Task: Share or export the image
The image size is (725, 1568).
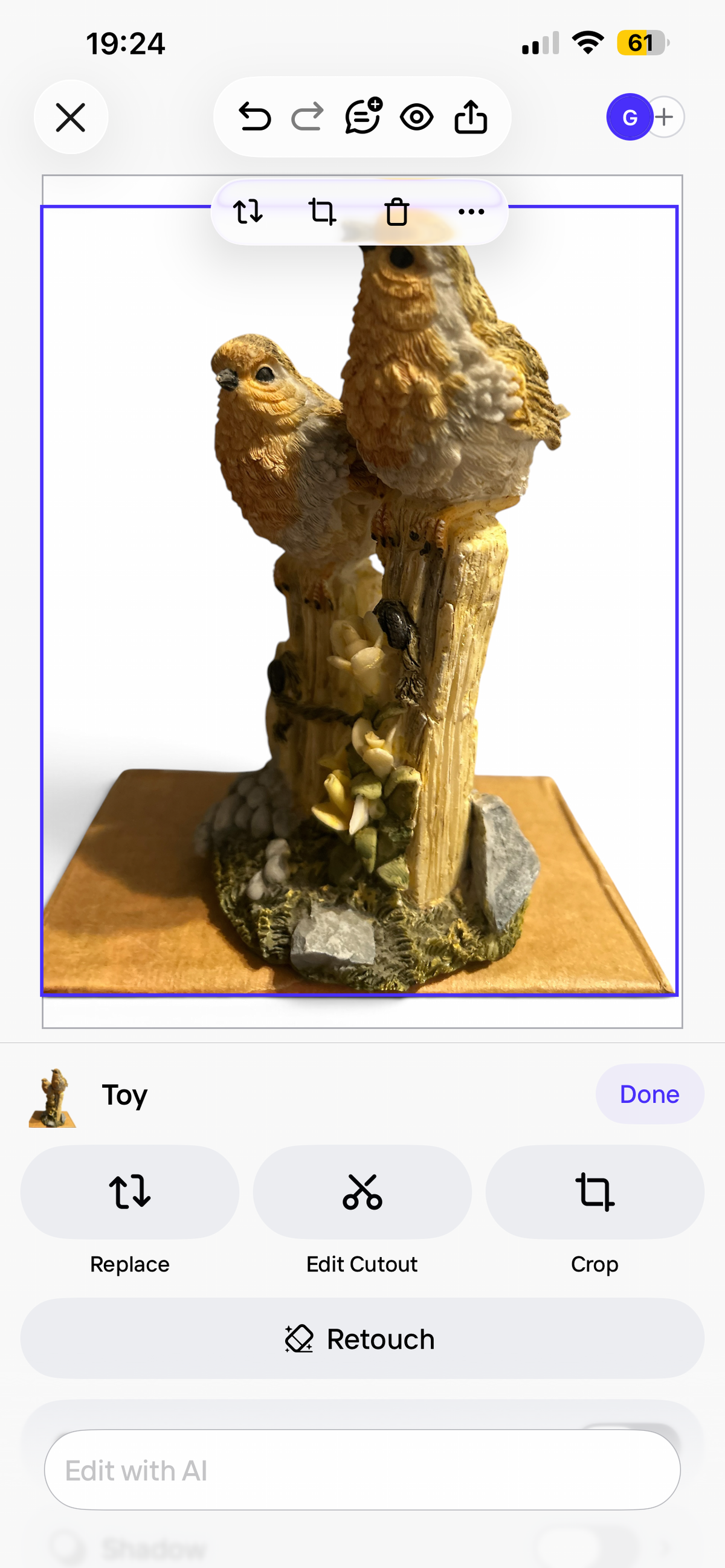Action: [x=471, y=116]
